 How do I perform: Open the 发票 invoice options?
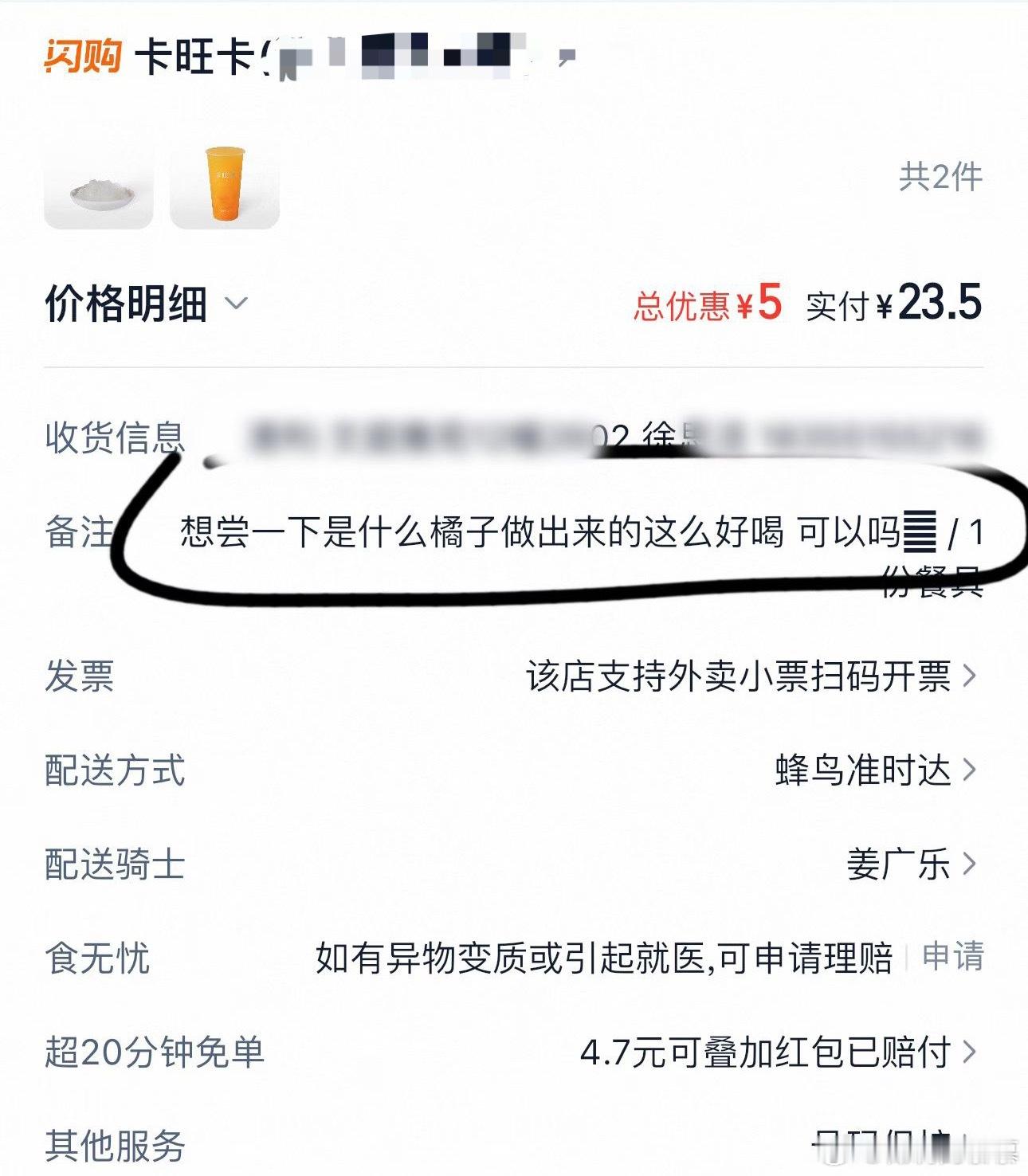point(81,676)
